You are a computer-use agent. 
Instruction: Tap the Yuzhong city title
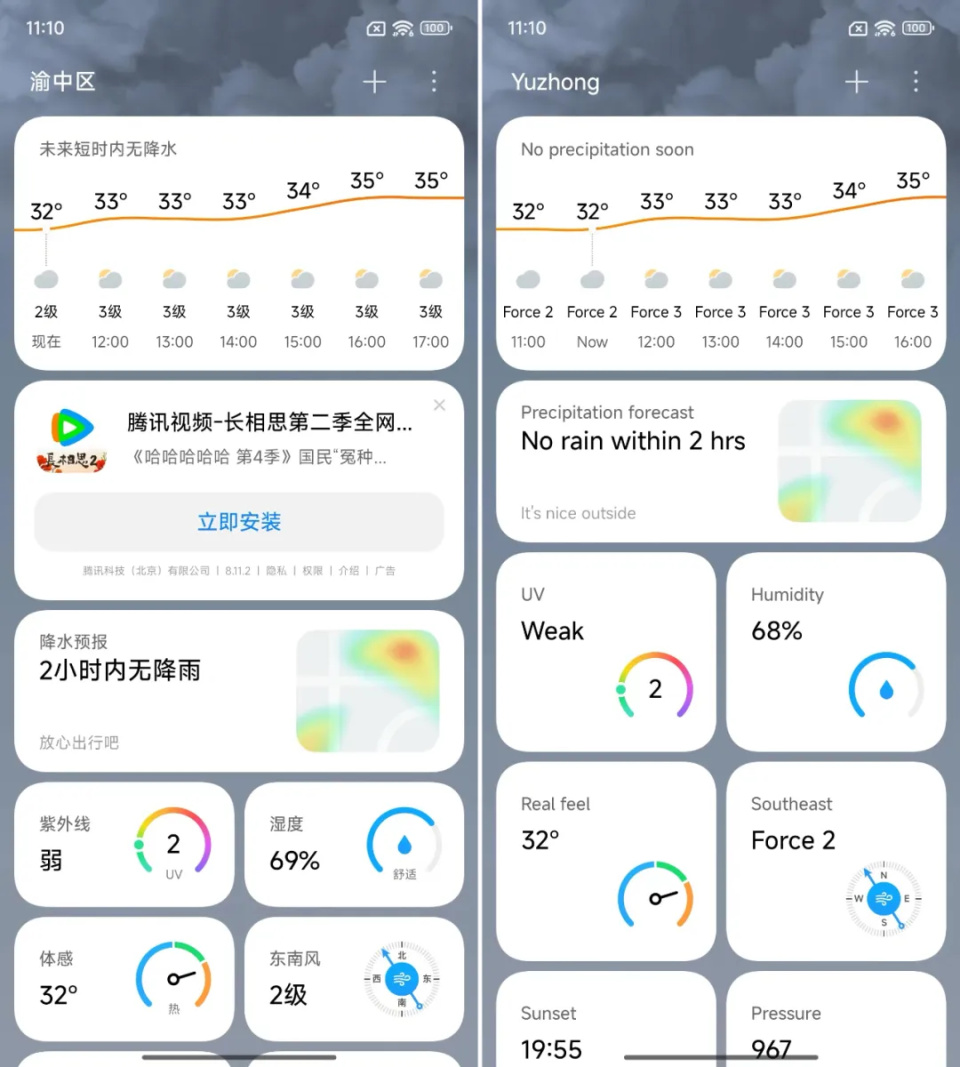555,82
